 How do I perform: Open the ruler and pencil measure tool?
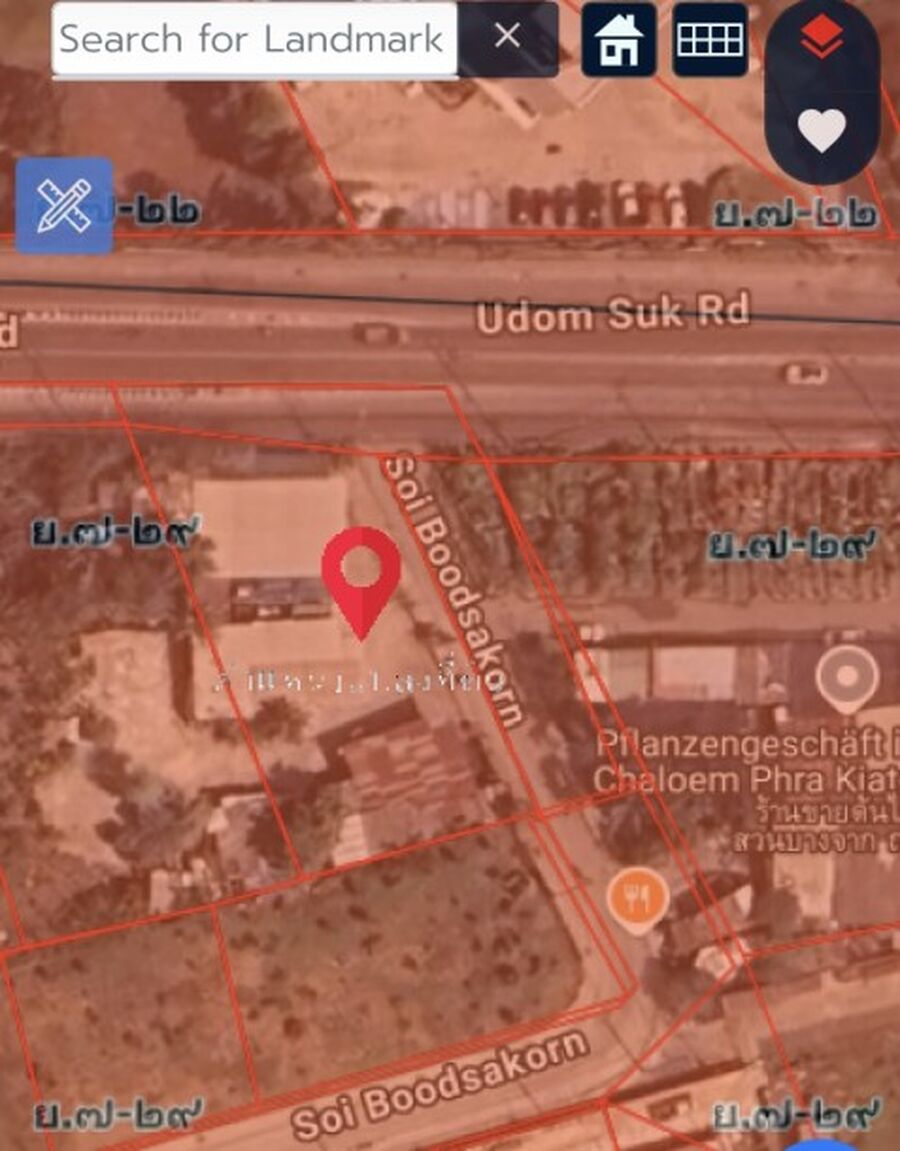tap(64, 205)
